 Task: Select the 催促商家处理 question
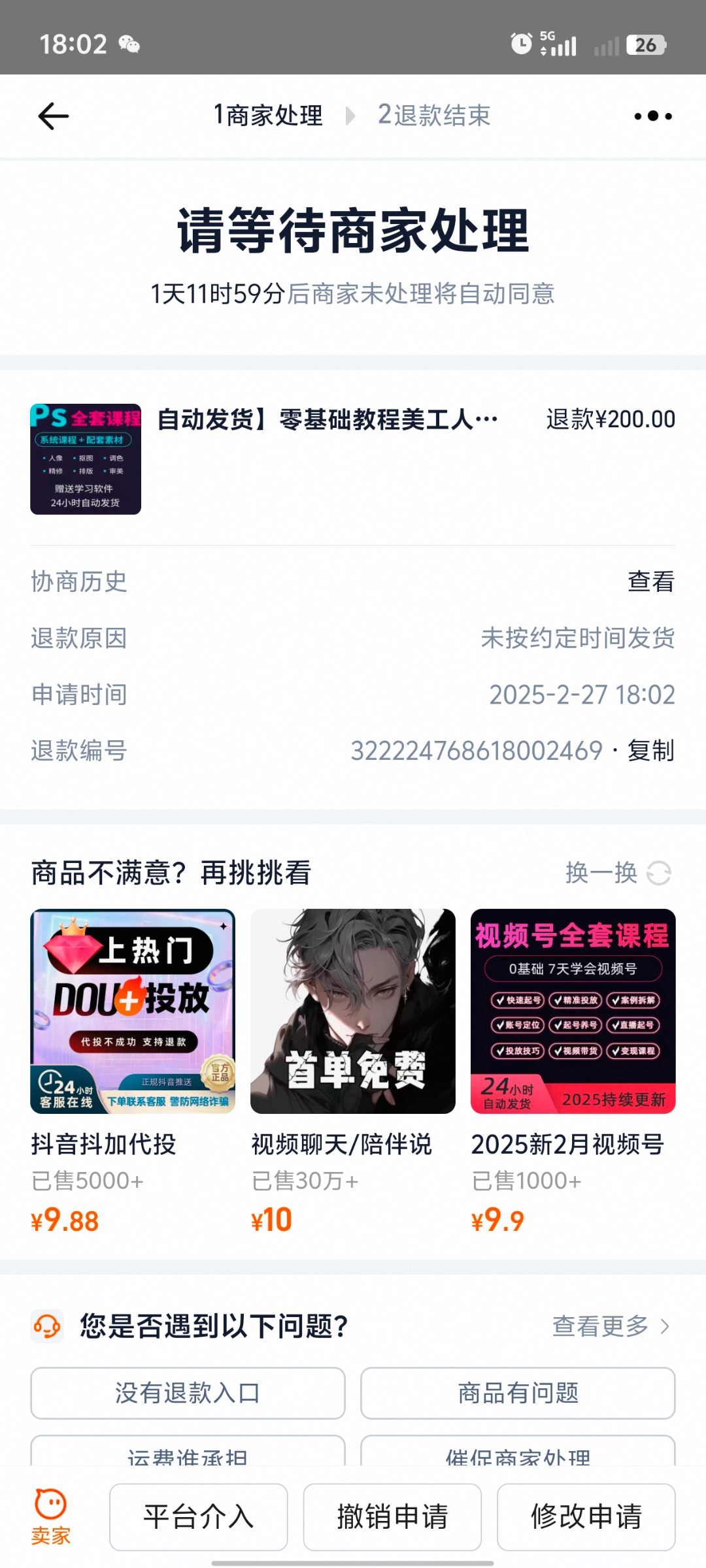click(x=518, y=1453)
